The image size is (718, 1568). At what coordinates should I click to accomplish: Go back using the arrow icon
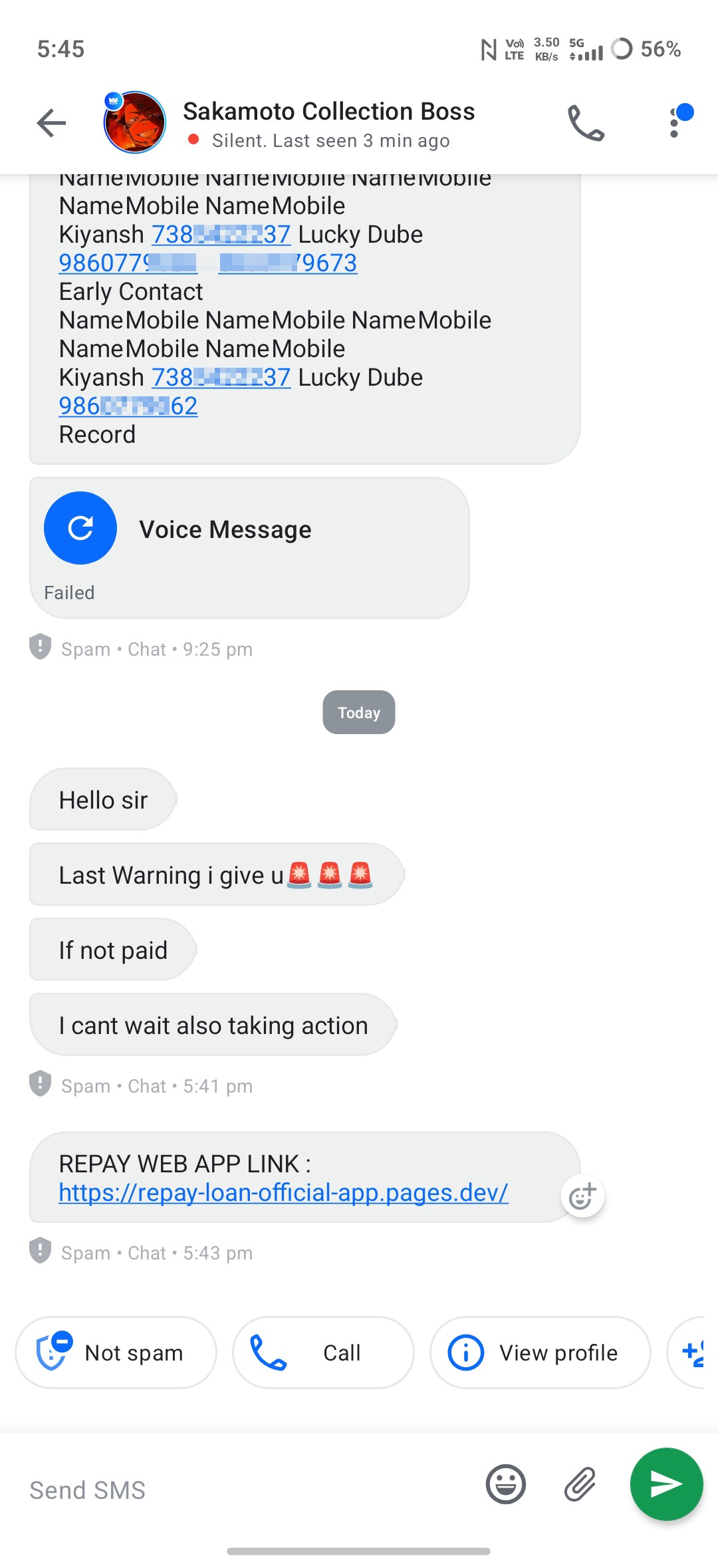[51, 123]
